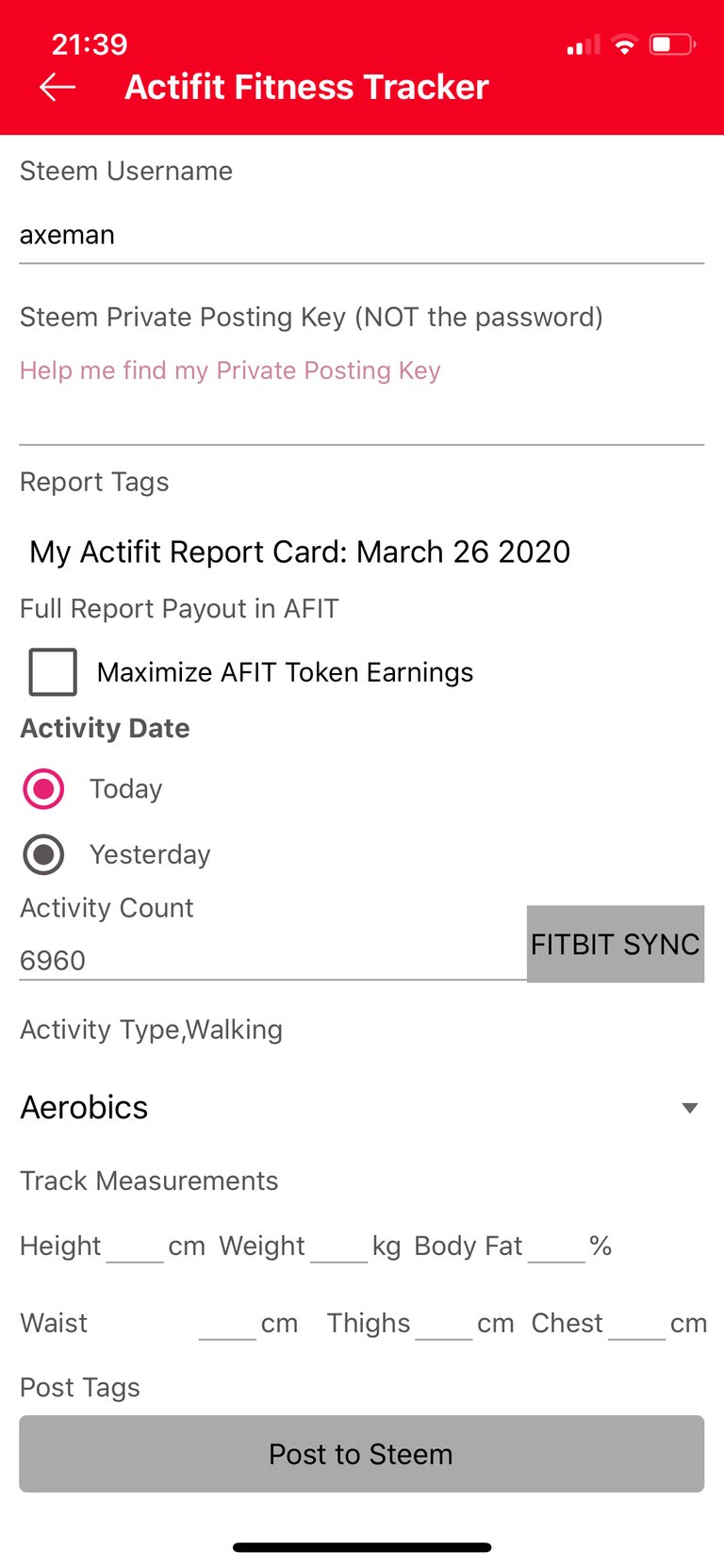
Task: Expand the Aerobics activity type dropdown
Action: [361, 1107]
